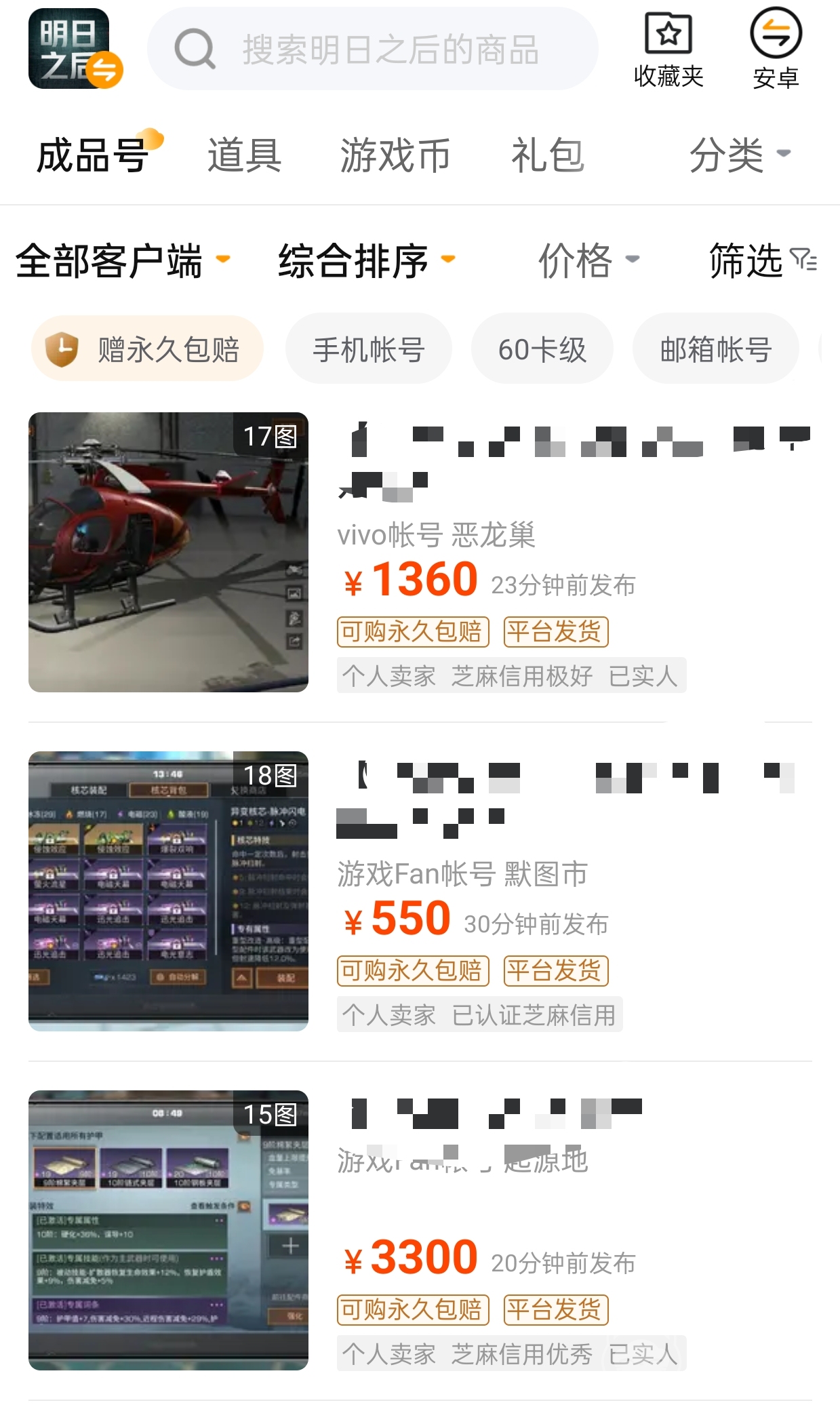Open the 礼包 tab
Image resolution: width=840 pixels, height=1405 pixels.
(547, 155)
